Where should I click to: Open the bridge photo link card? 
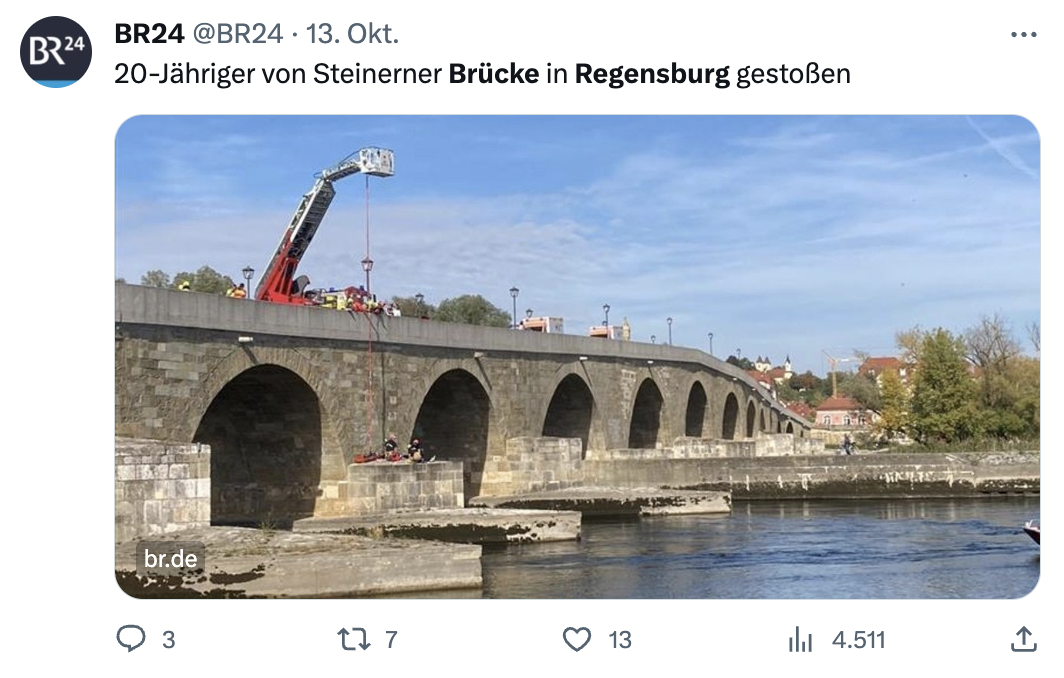coord(577,356)
